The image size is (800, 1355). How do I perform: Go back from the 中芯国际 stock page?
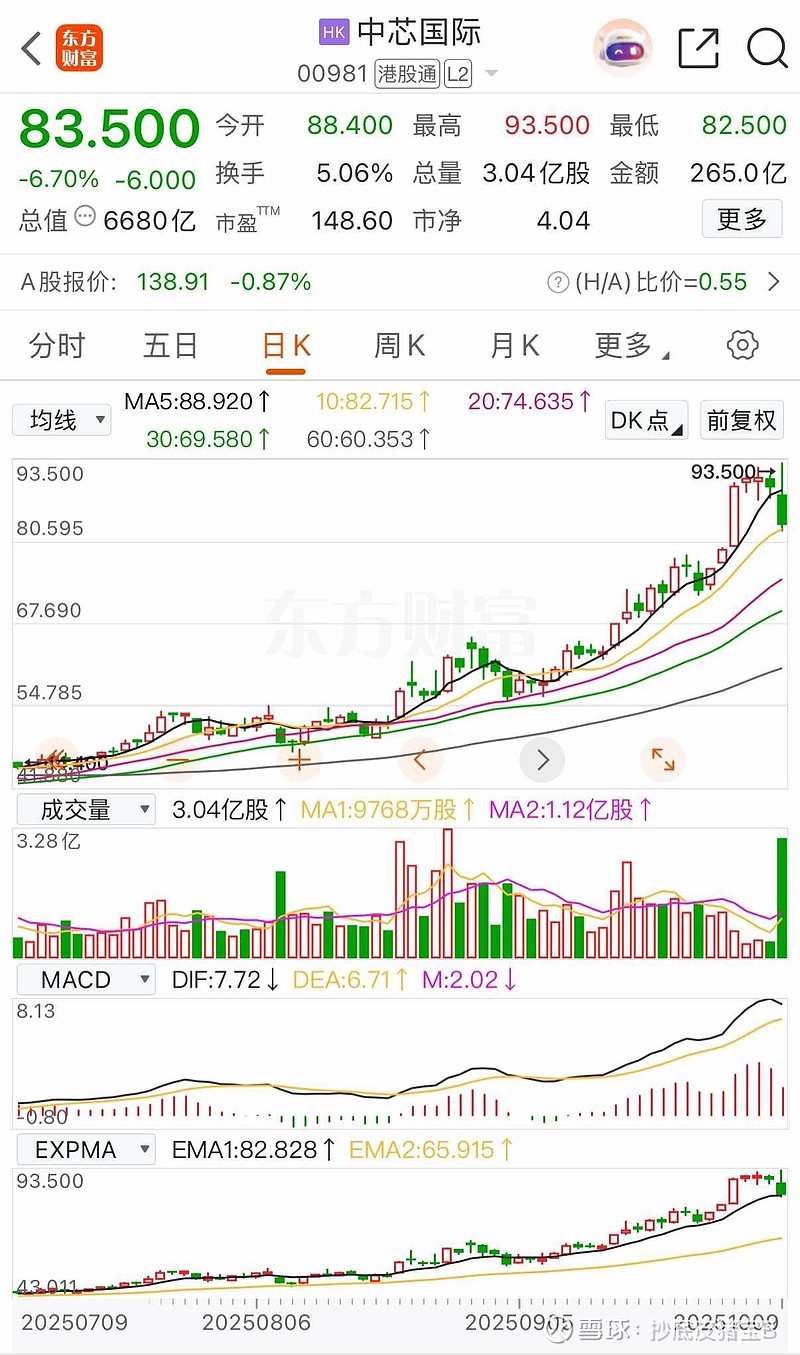32,48
